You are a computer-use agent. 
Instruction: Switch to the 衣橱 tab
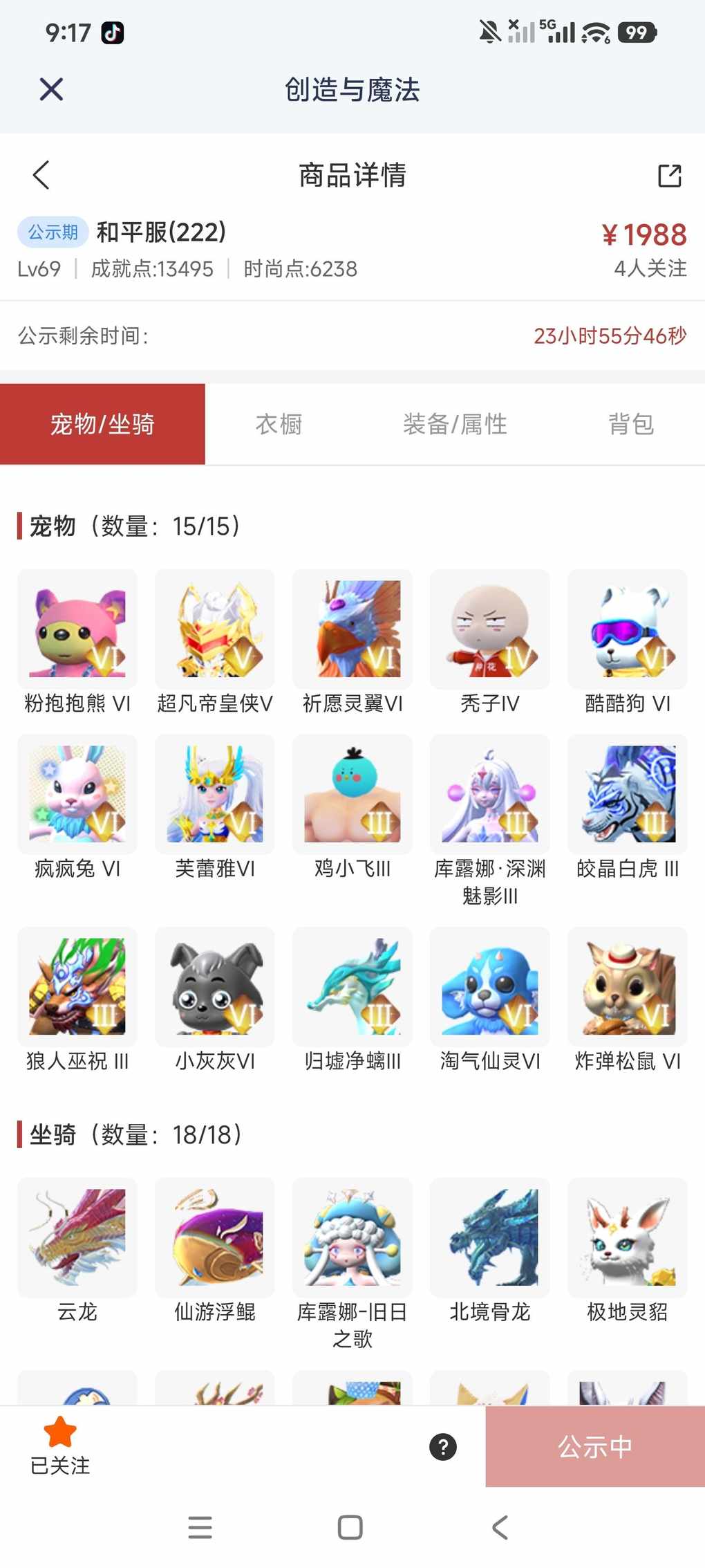[279, 424]
